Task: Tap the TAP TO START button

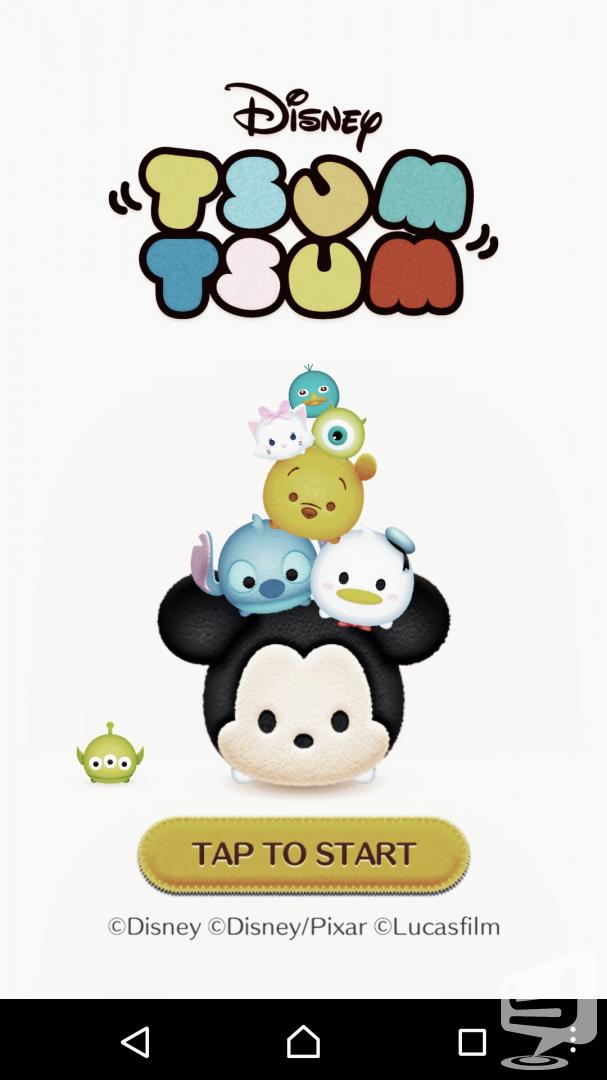Action: (x=303, y=855)
